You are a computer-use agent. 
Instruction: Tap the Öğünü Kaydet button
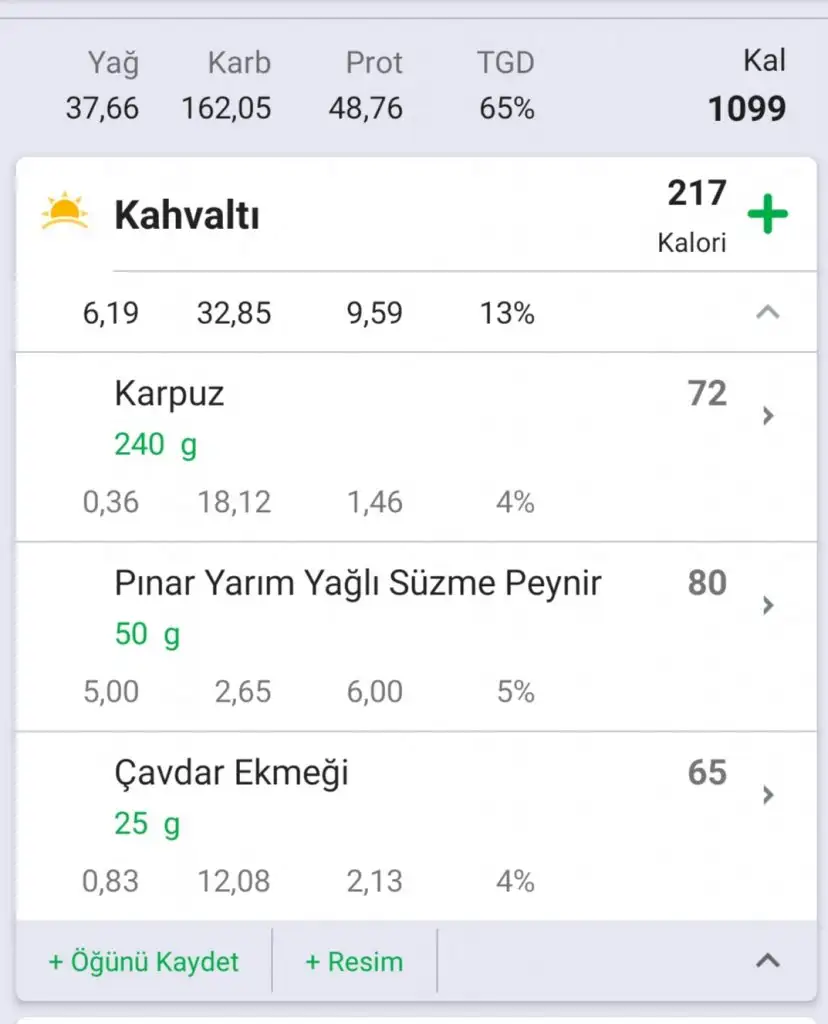[144, 962]
